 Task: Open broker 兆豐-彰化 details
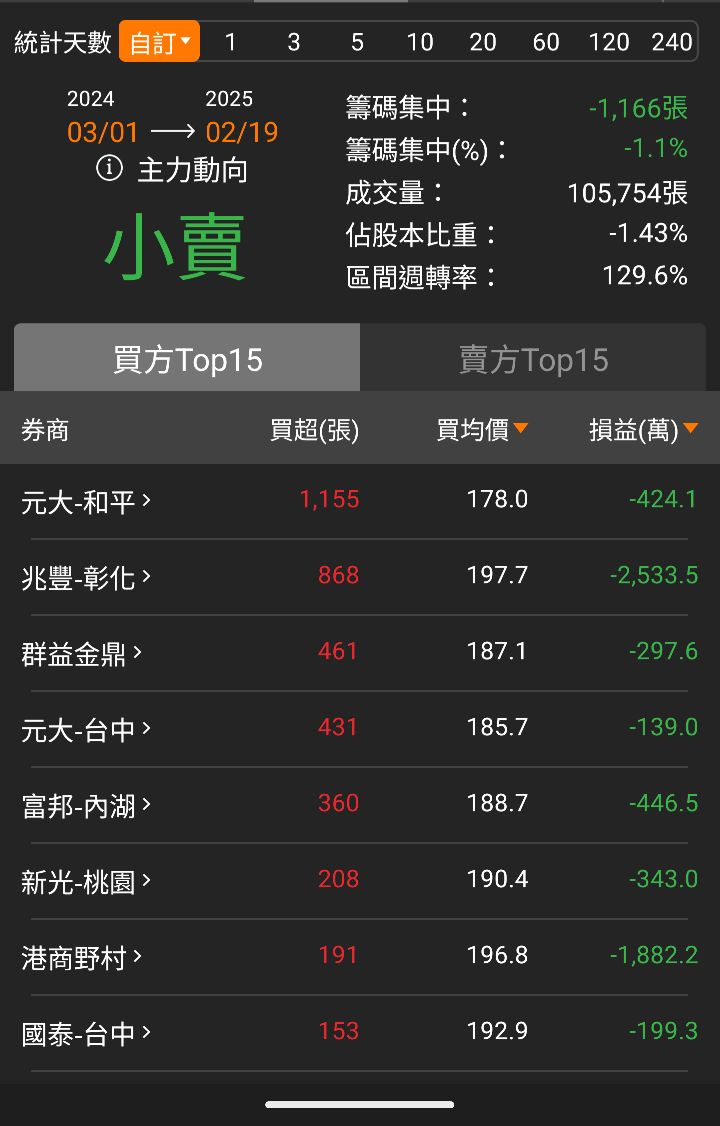[86, 576]
